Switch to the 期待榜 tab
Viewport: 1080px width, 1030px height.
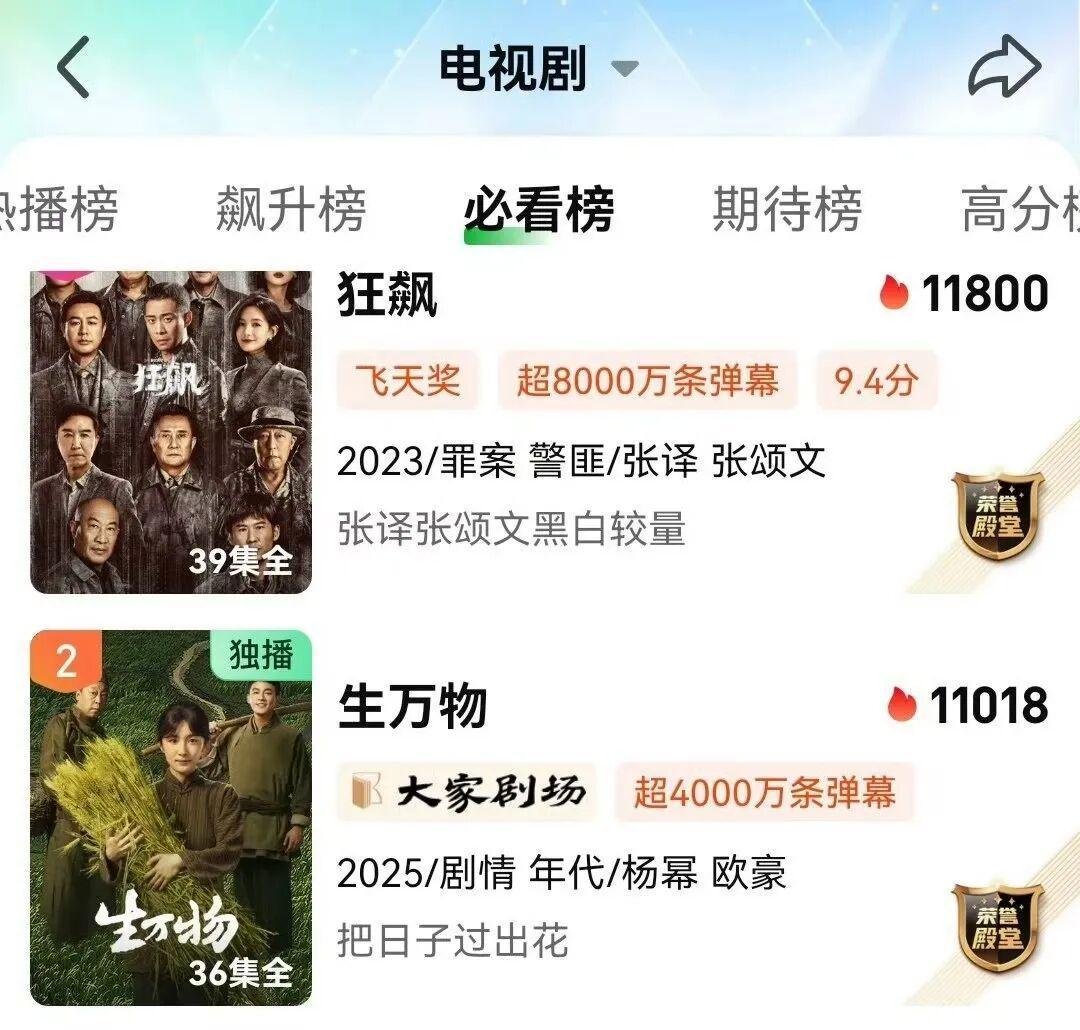(787, 210)
